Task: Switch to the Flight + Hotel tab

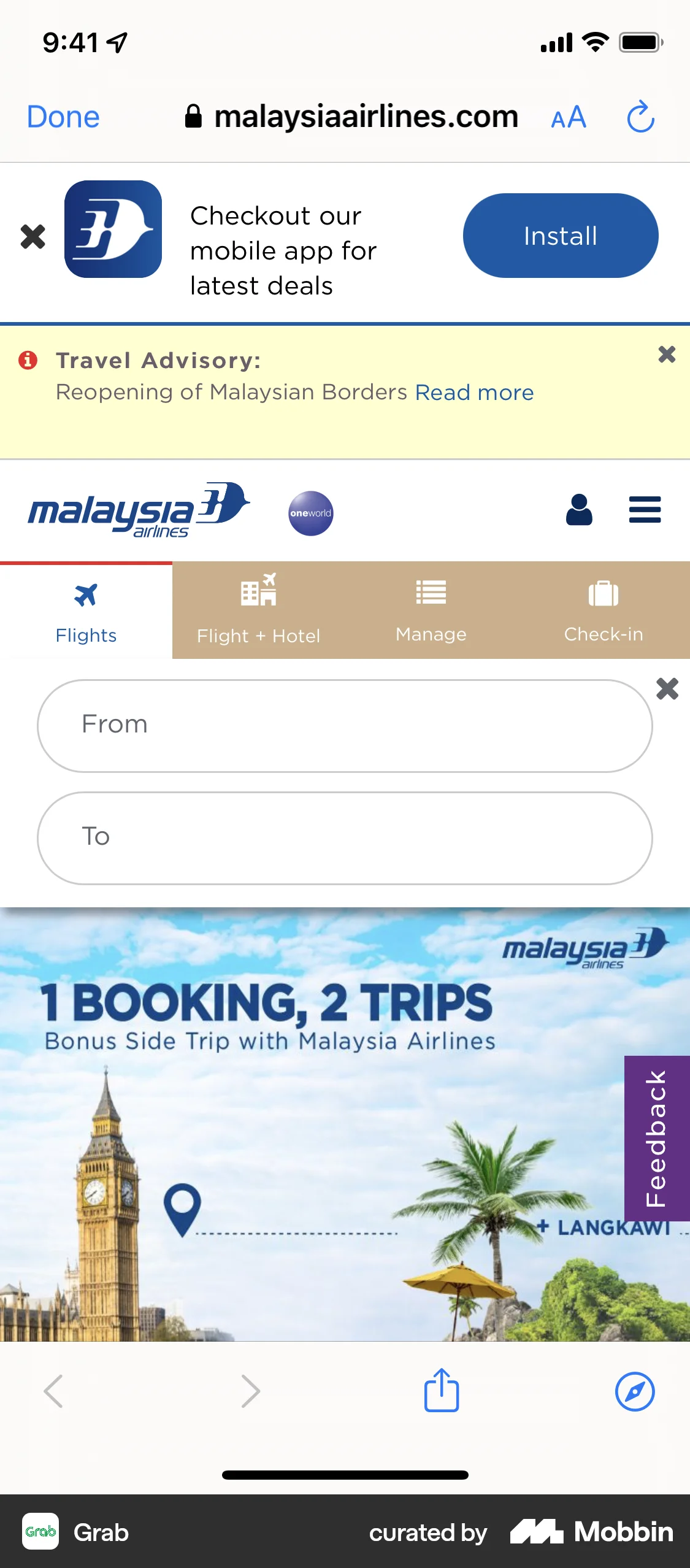Action: point(258,611)
